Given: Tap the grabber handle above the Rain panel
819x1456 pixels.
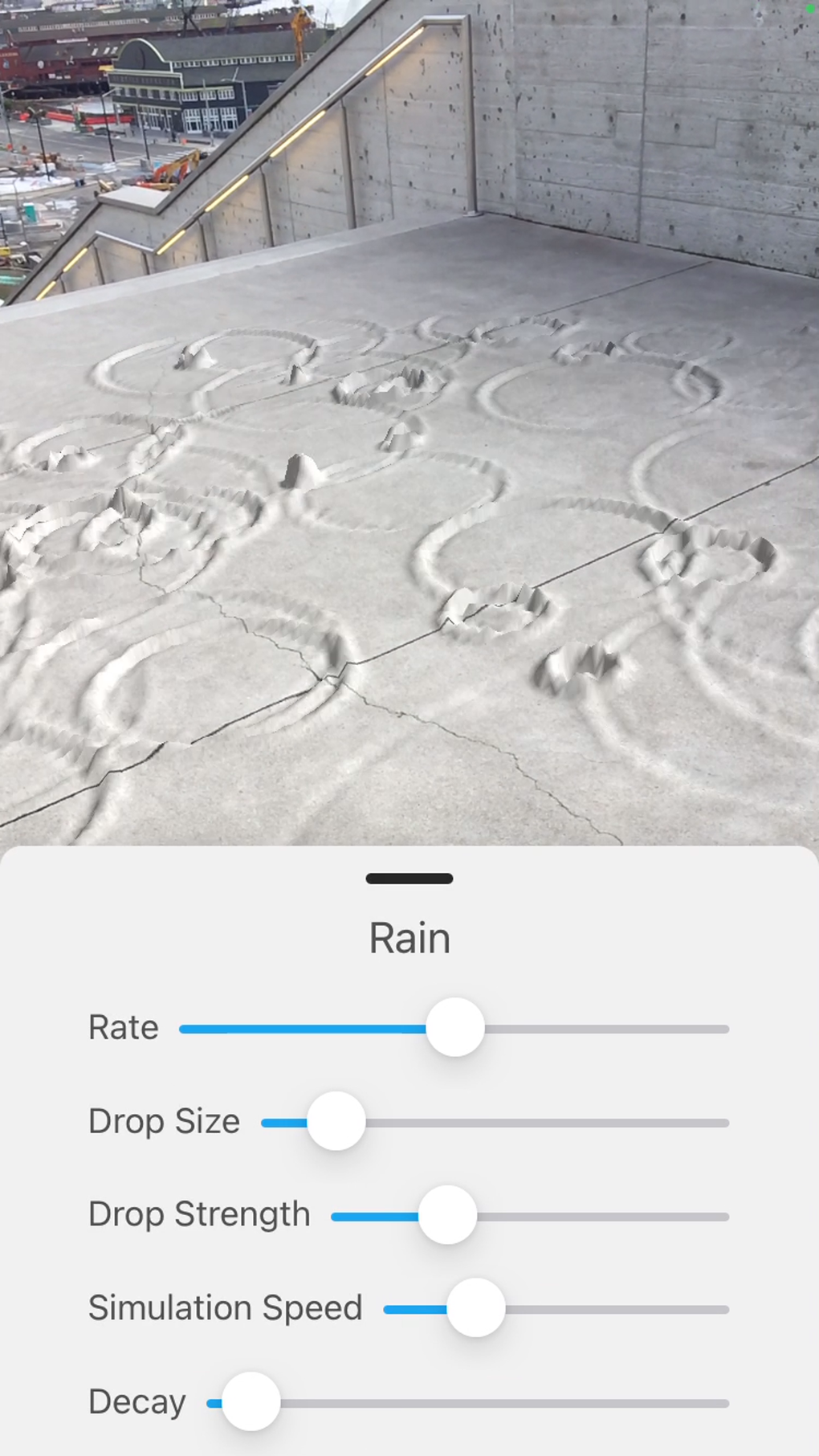Looking at the screenshot, I should click(409, 879).
